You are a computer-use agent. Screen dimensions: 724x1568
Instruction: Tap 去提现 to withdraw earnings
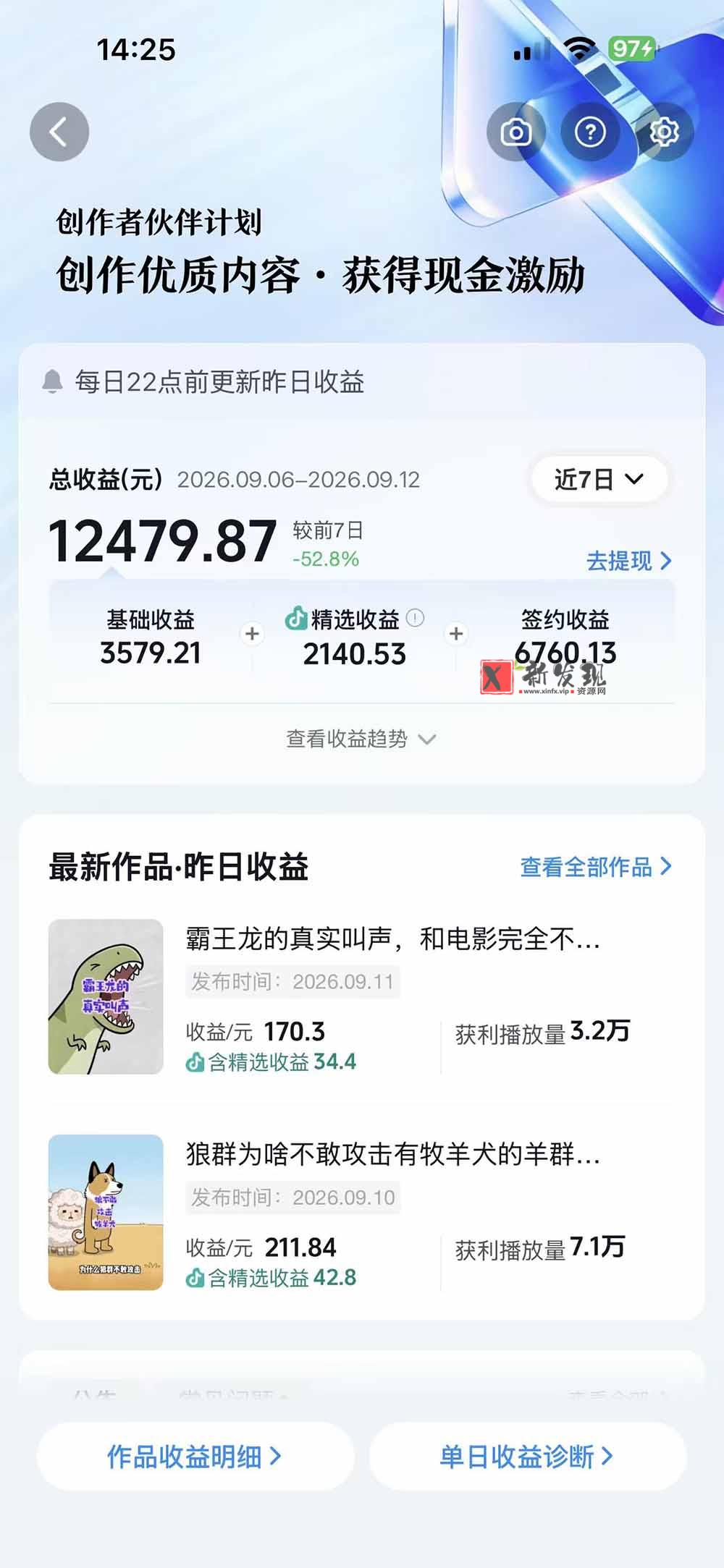[629, 561]
